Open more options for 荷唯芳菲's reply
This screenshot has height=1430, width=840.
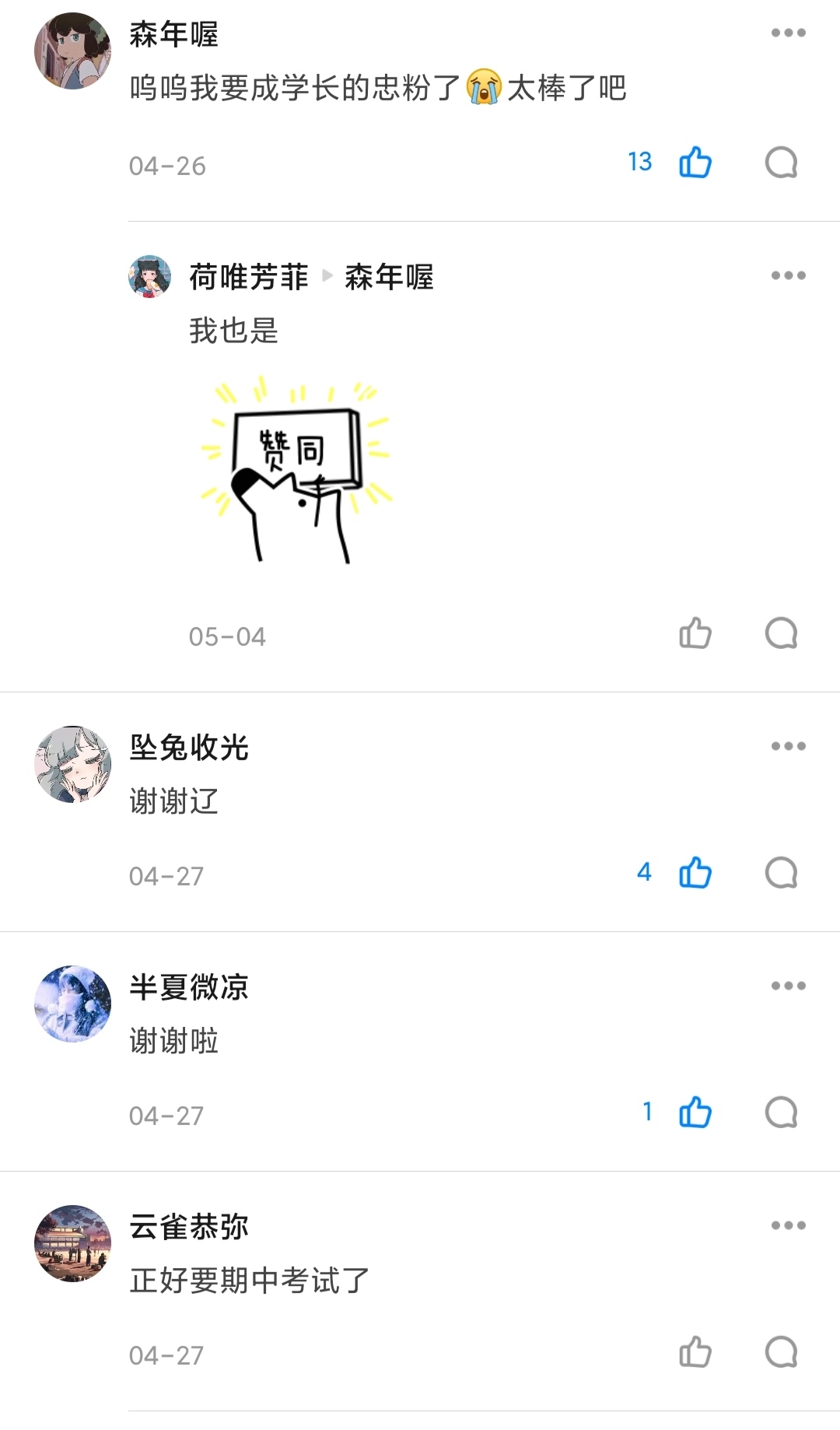(x=788, y=275)
